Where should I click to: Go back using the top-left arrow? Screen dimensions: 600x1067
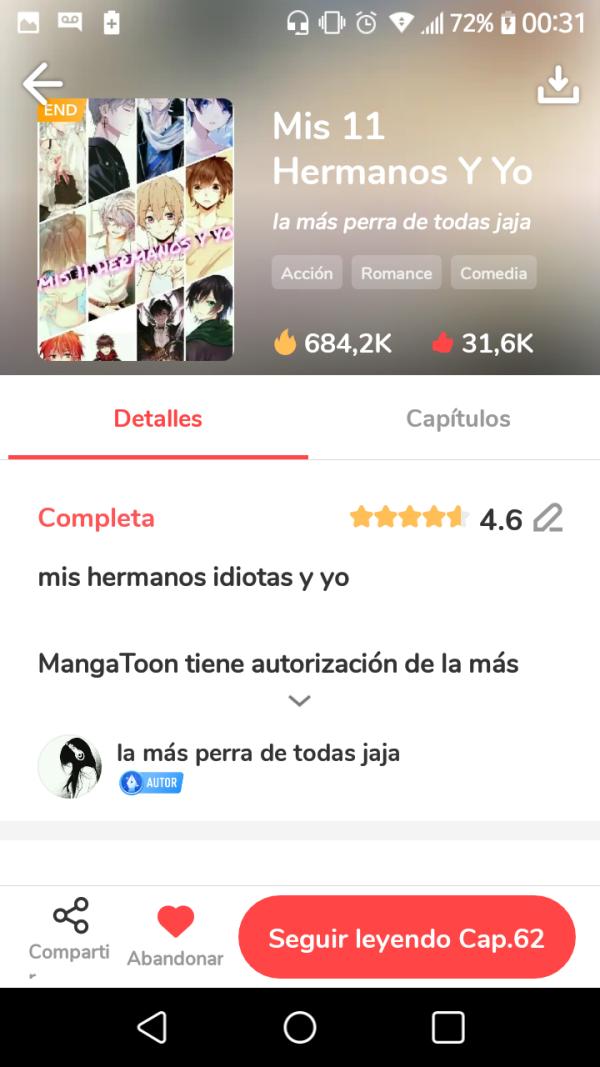click(x=42, y=83)
